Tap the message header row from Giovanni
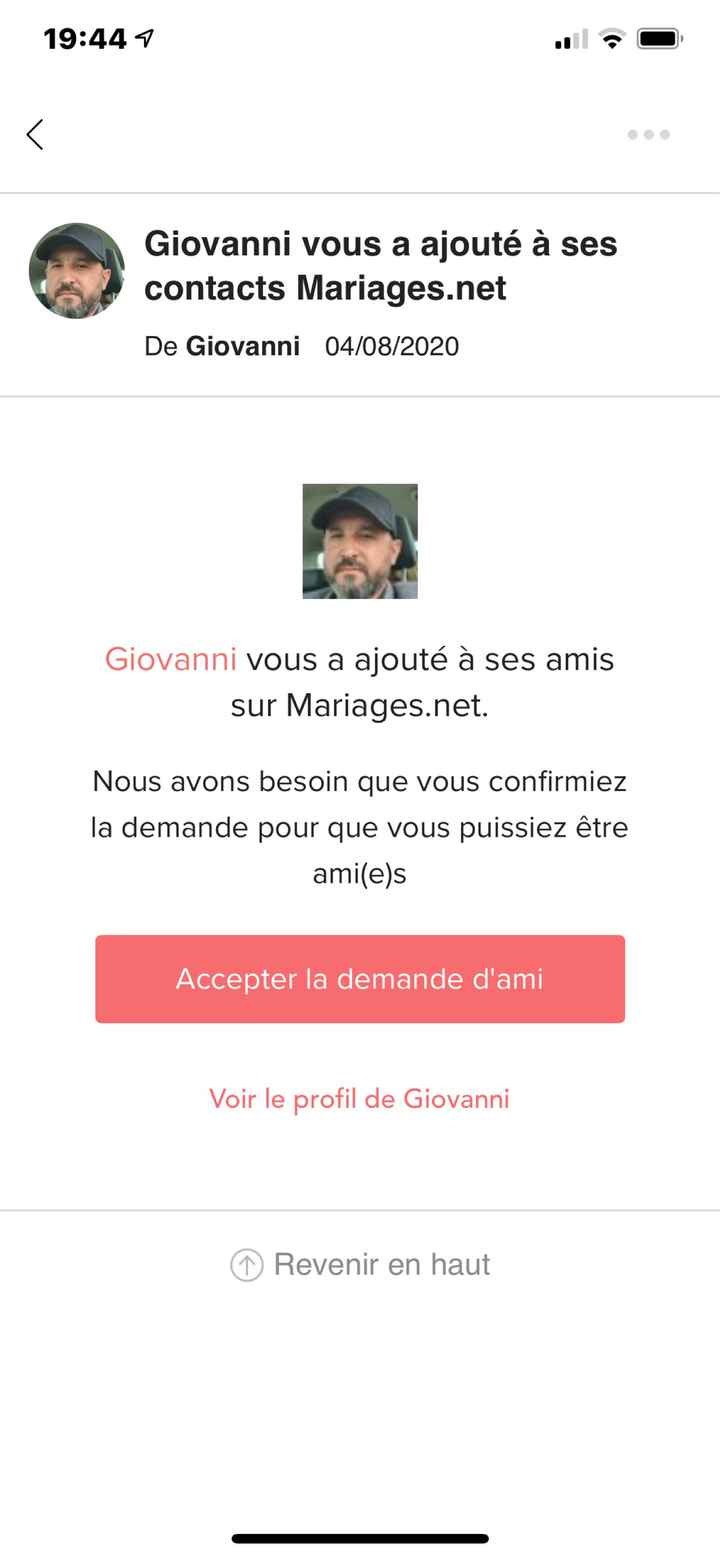The height and width of the screenshot is (1558, 720). (360, 290)
